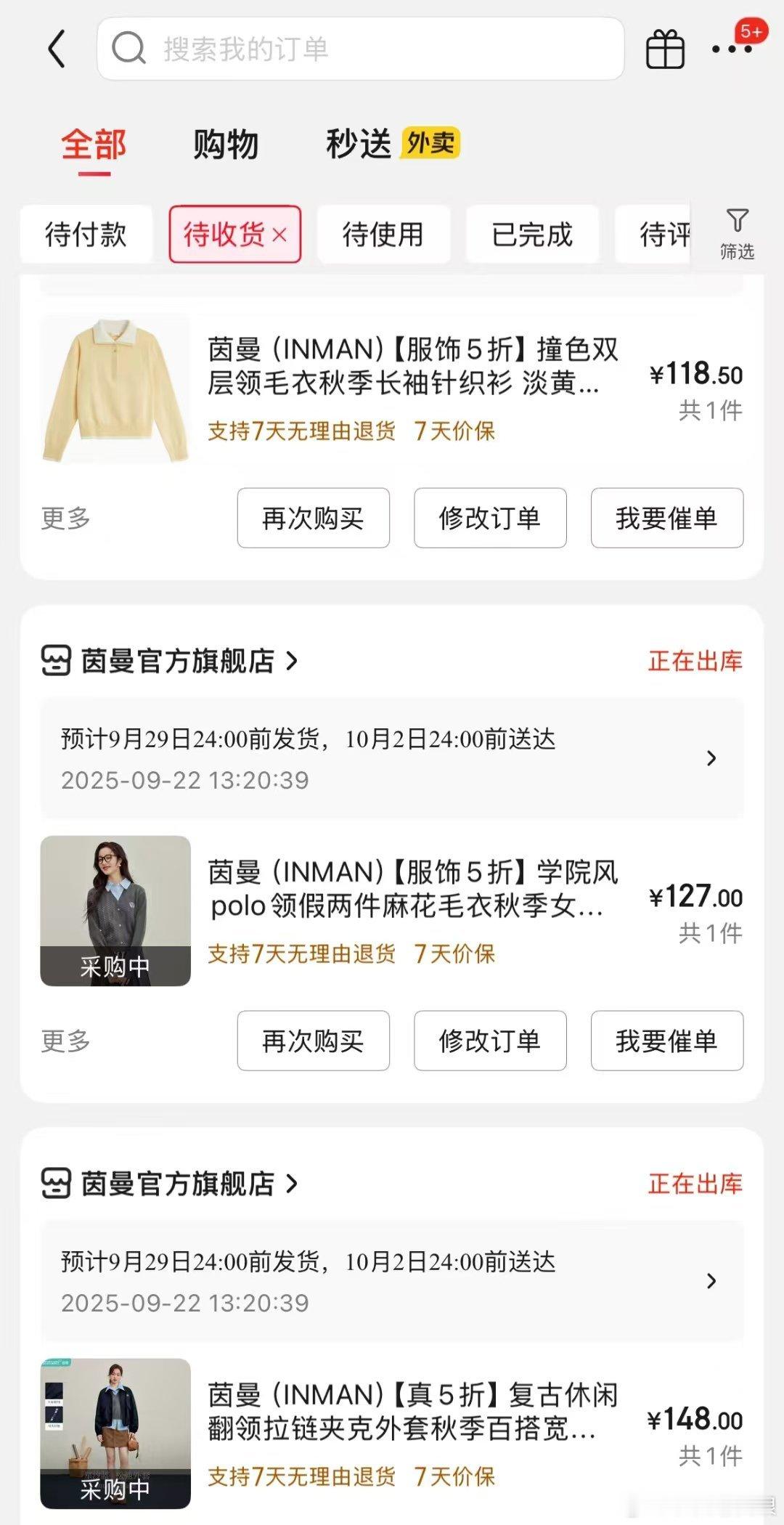The image size is (784, 1525).
Task: Select the 待使用 filter chip
Action: [383, 235]
